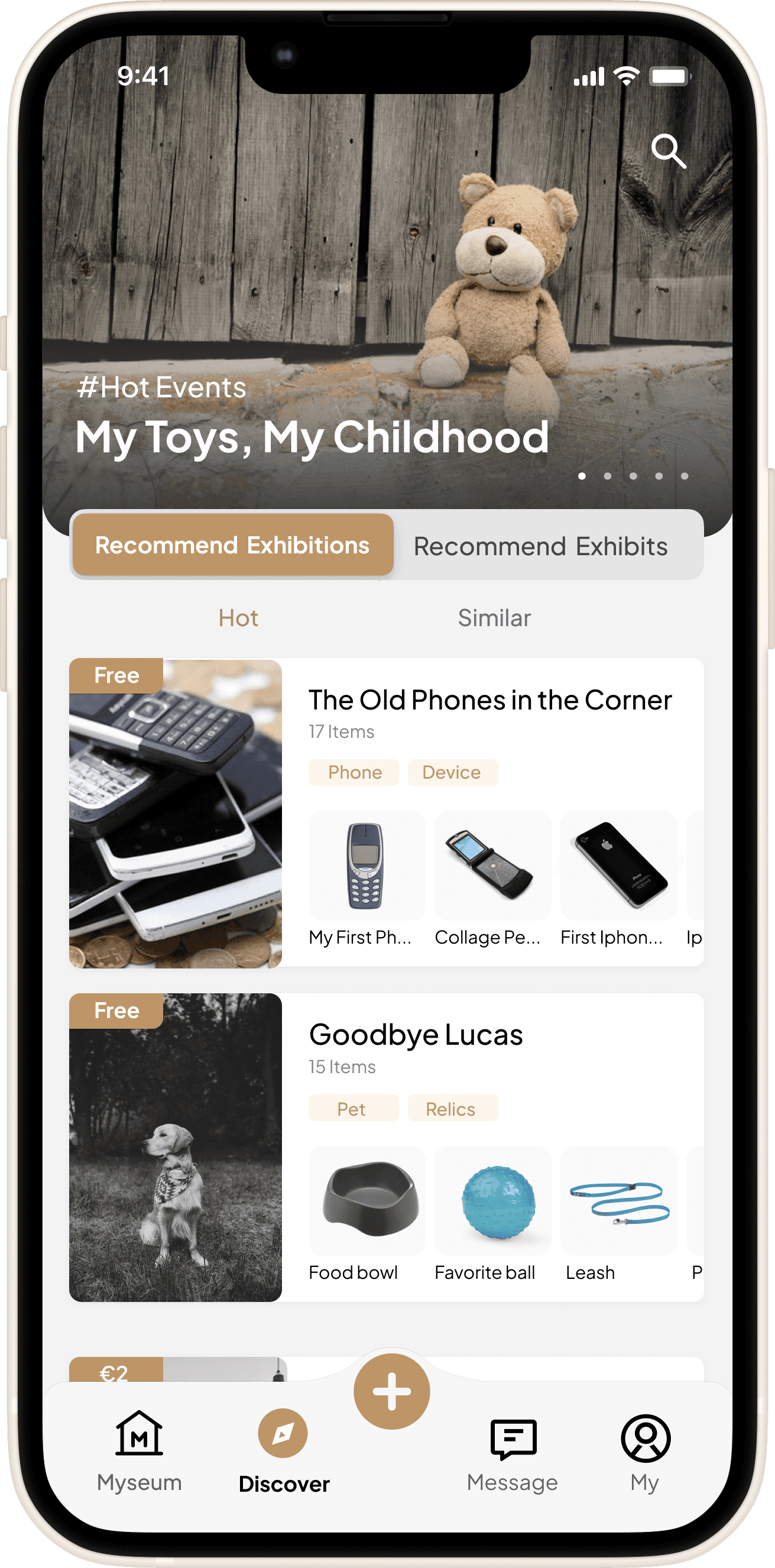Open the Goodbye Lucas exhibition
Image resolution: width=775 pixels, height=1568 pixels.
point(416,1035)
